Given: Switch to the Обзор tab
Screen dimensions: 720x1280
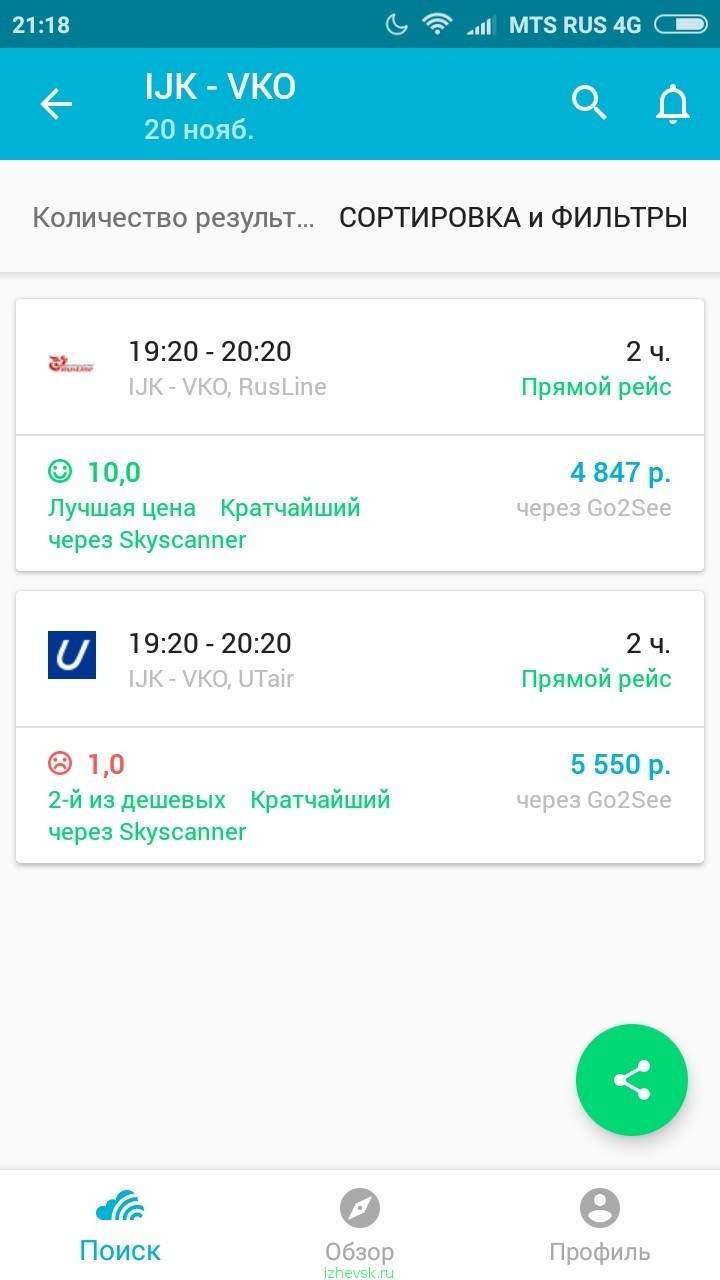Looking at the screenshot, I should [x=360, y=1224].
